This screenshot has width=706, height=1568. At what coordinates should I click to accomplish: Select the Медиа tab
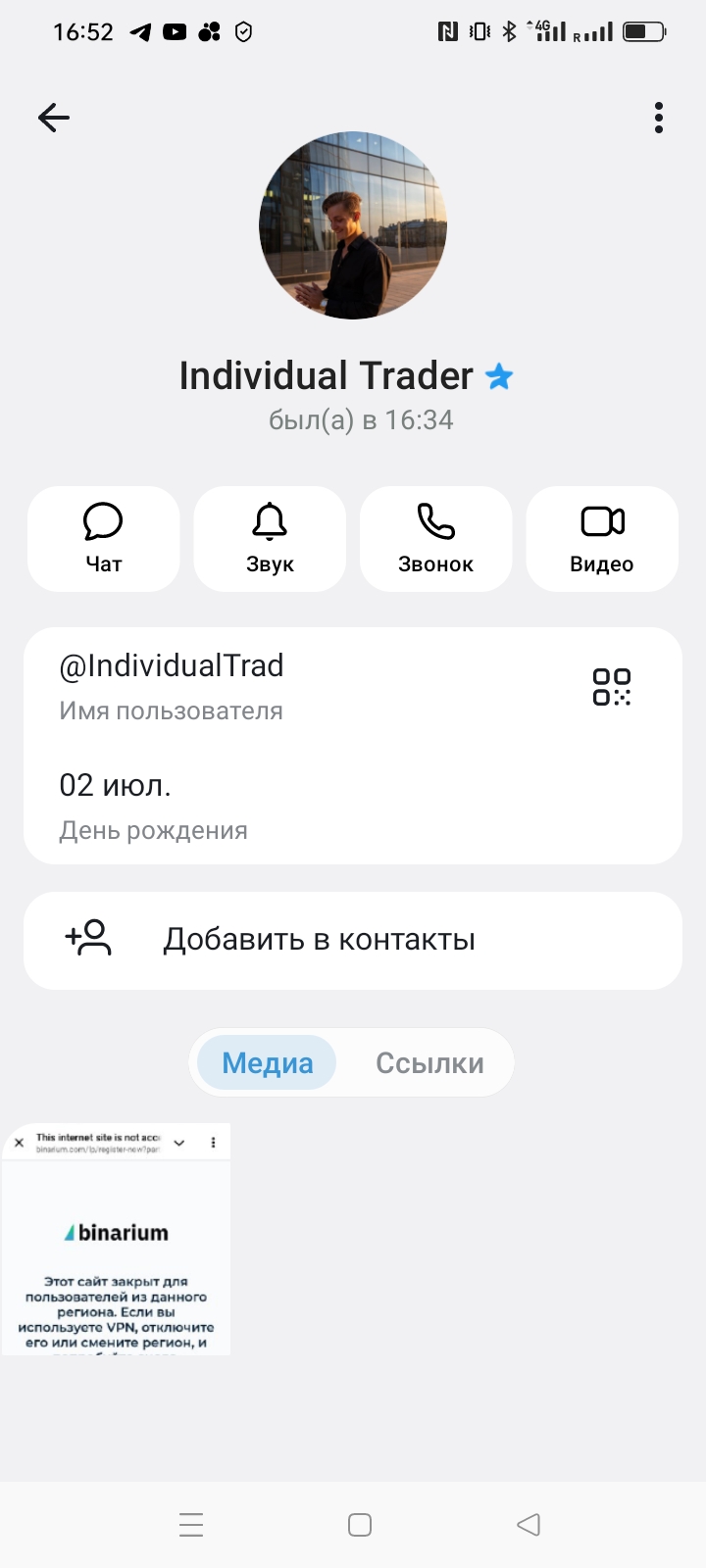(268, 1063)
